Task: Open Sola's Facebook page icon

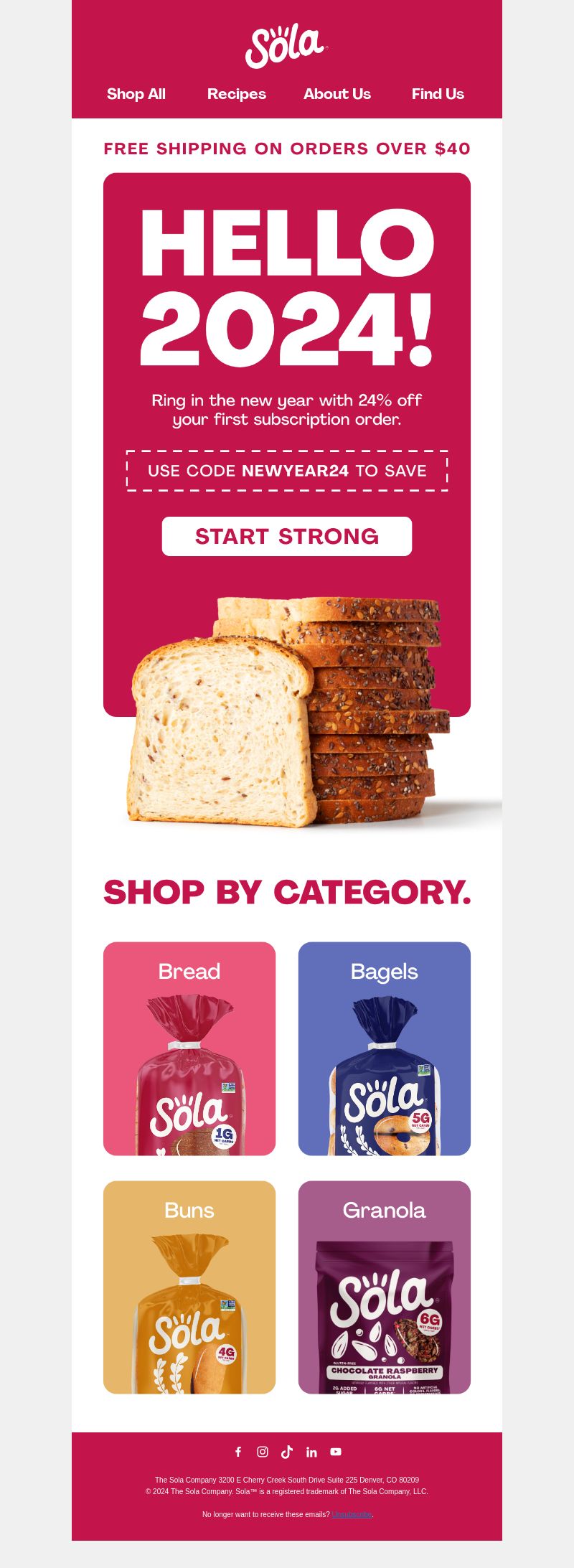Action: coord(238,1452)
